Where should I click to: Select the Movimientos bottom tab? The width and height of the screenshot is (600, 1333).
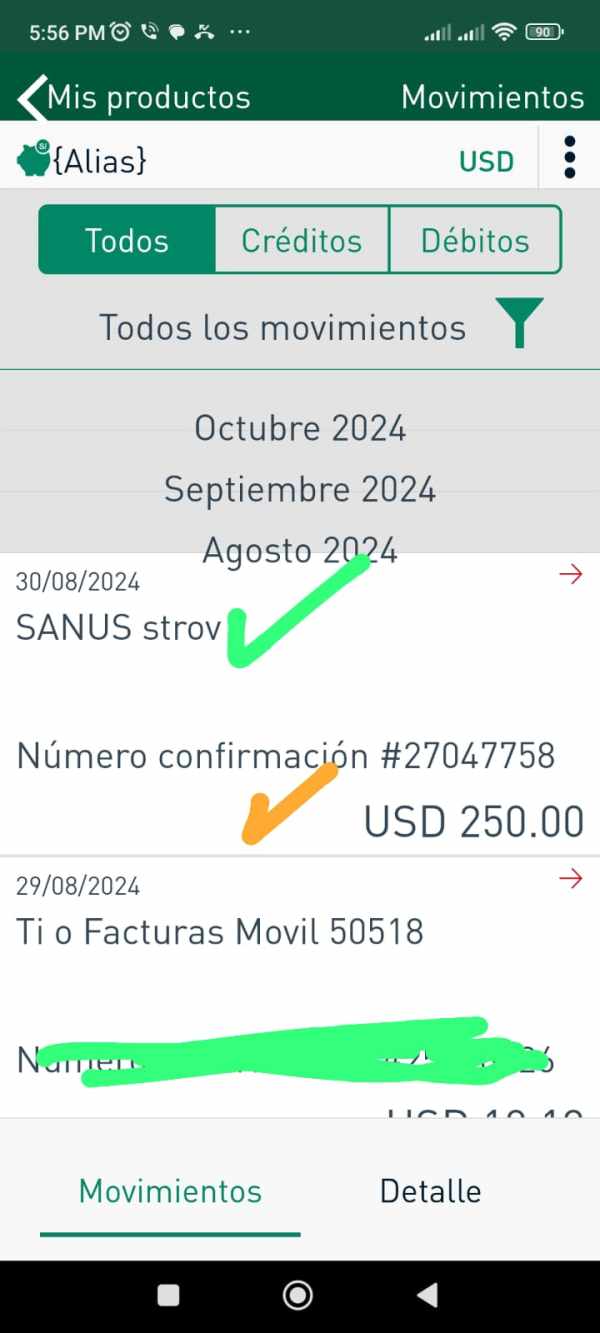170,1191
